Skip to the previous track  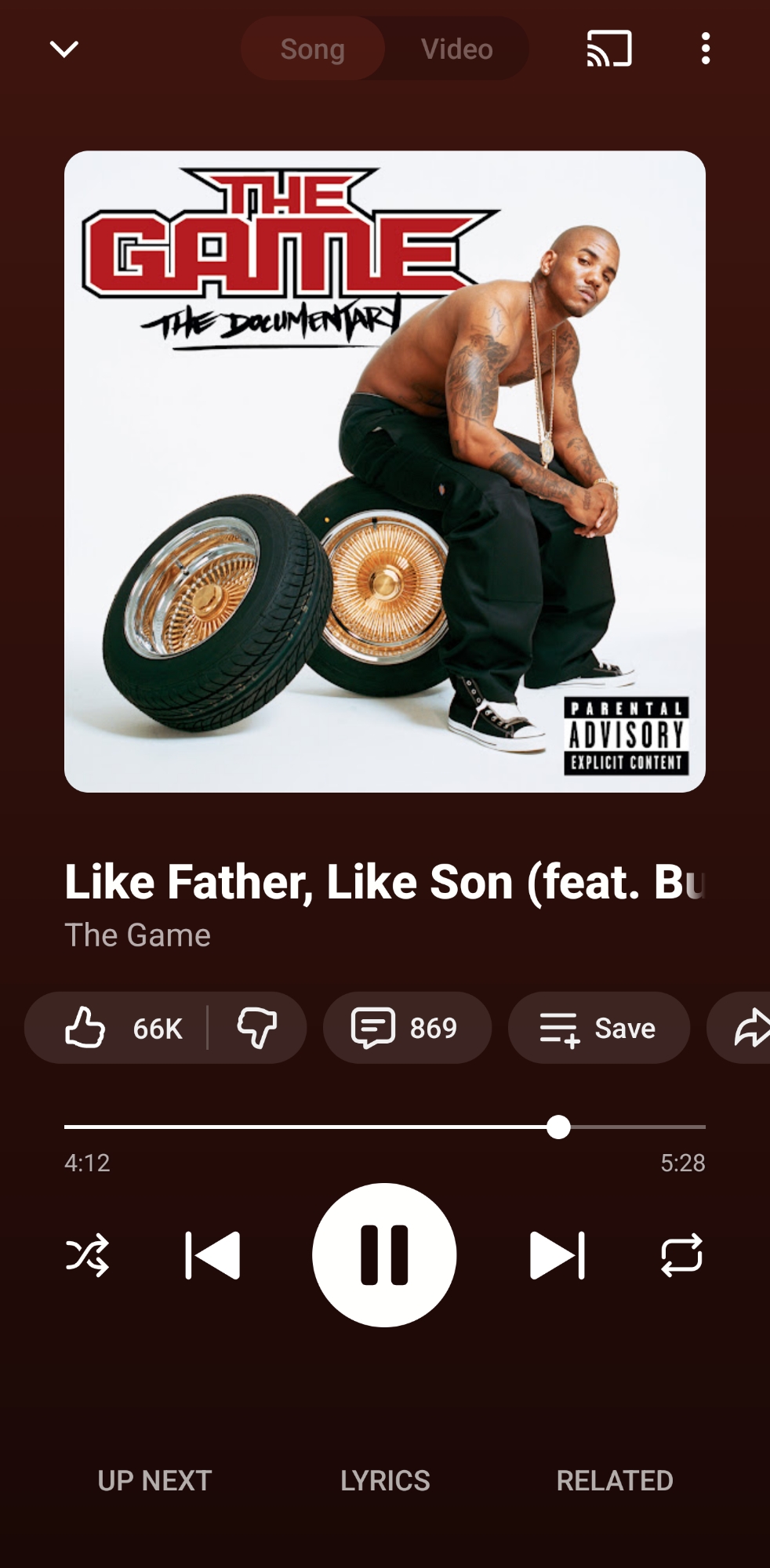tap(212, 1255)
